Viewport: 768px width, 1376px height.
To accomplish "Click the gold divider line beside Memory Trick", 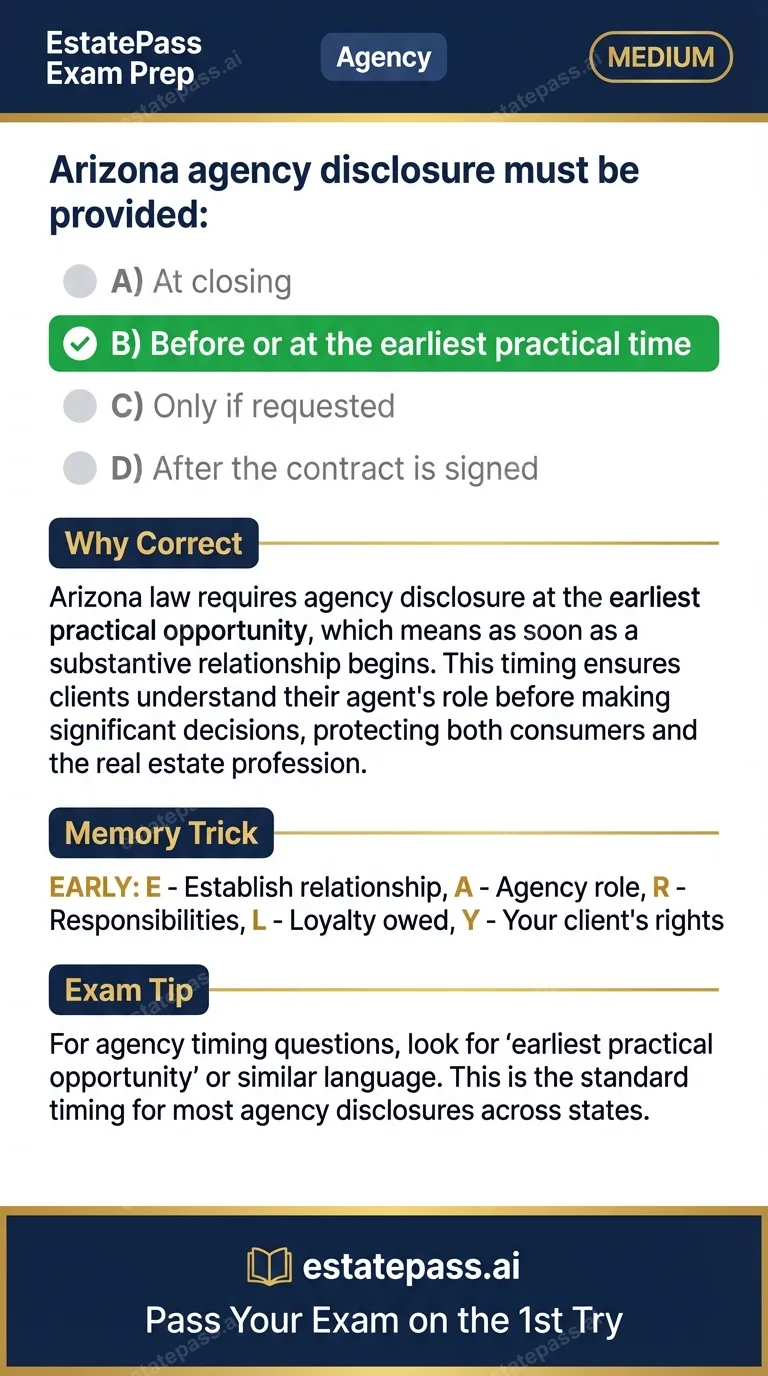I will coord(500,831).
